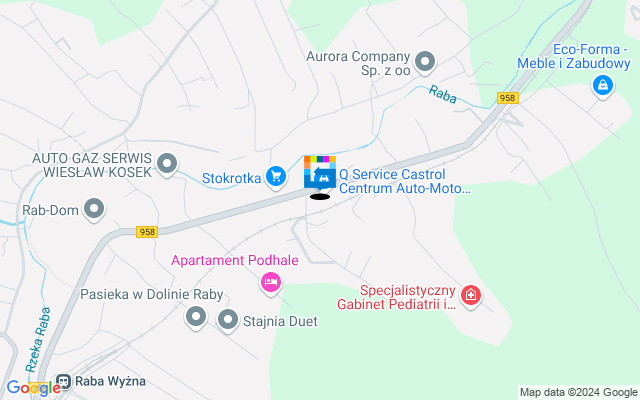Open the Raba Wyżna train station icon

coord(64,381)
